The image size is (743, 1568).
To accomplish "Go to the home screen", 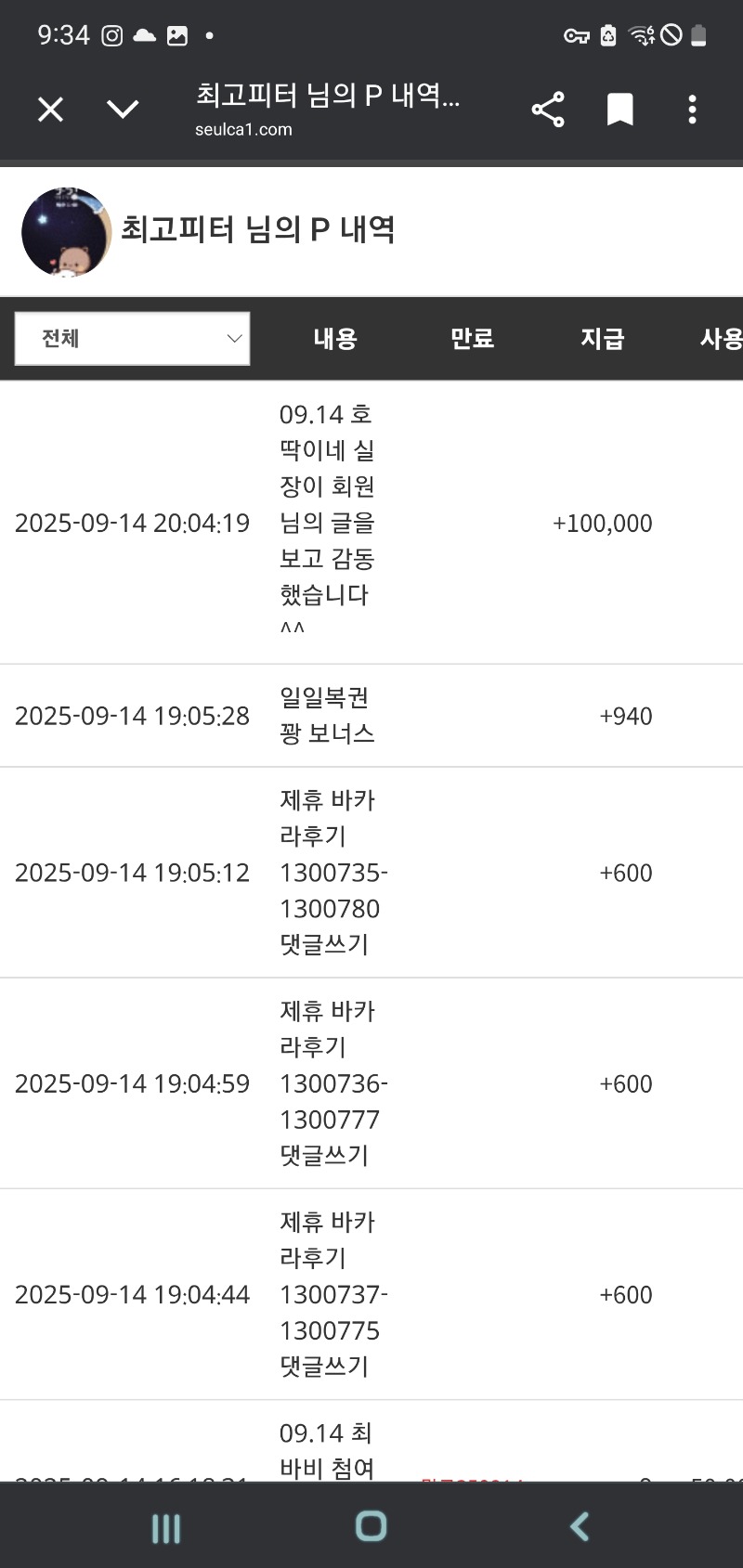I will [371, 1526].
